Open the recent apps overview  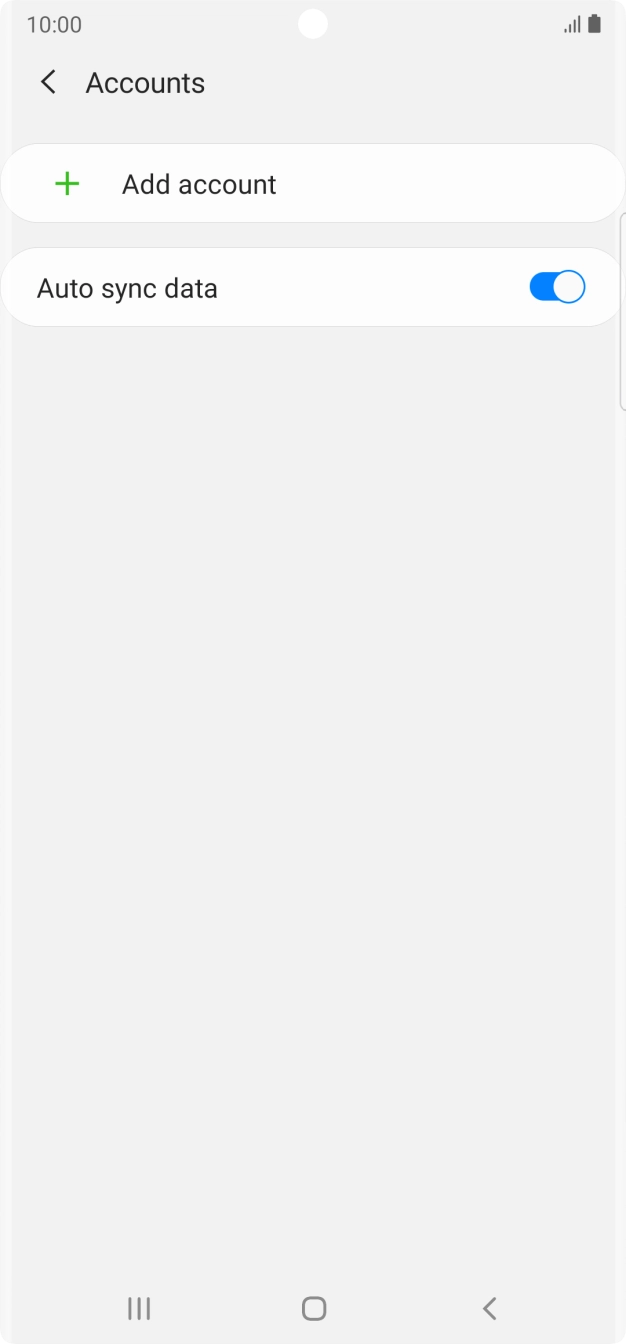[x=139, y=1308]
